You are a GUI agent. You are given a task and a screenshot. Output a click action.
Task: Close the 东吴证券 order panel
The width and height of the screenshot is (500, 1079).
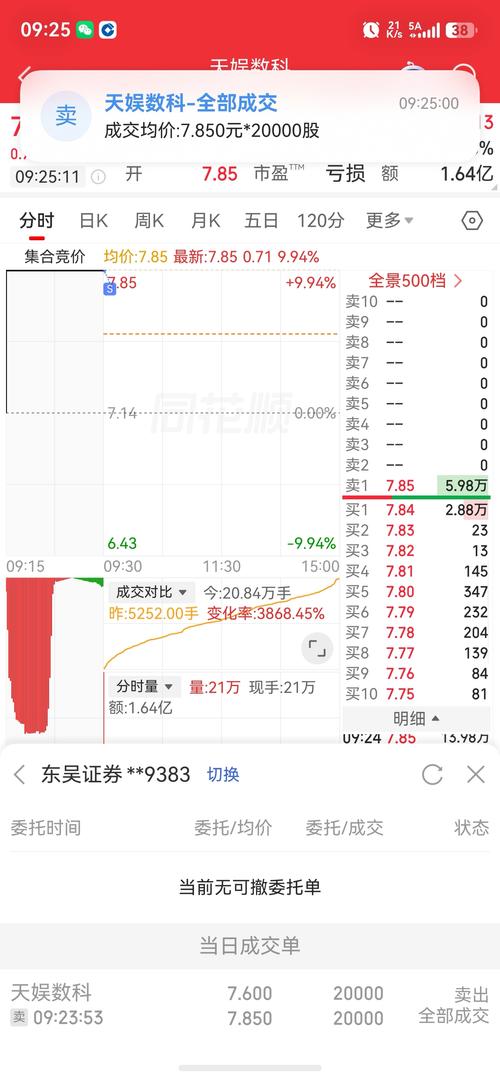point(476,775)
